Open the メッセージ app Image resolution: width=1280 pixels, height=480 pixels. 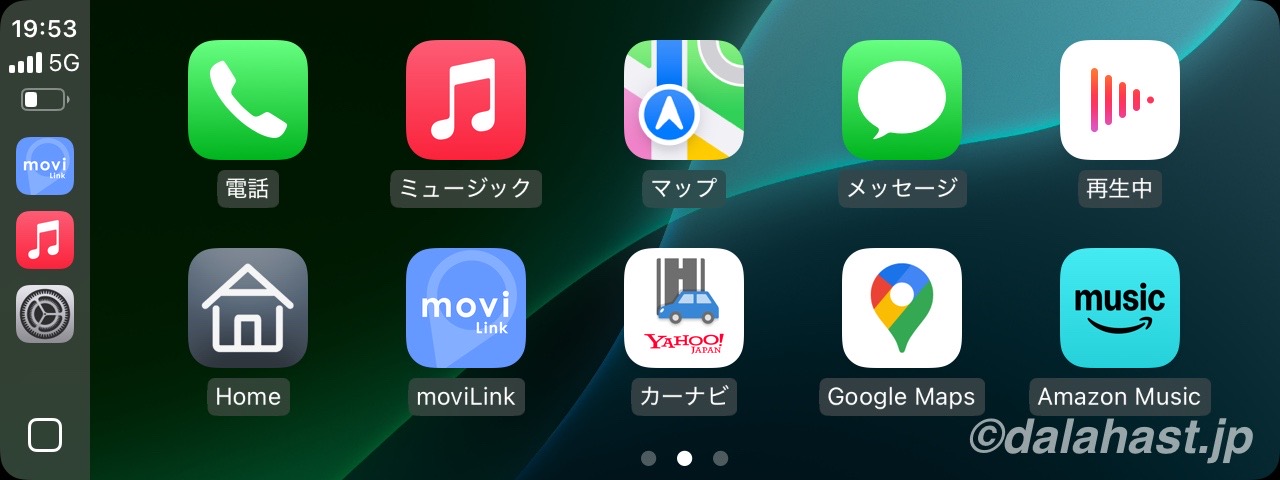(x=902, y=100)
